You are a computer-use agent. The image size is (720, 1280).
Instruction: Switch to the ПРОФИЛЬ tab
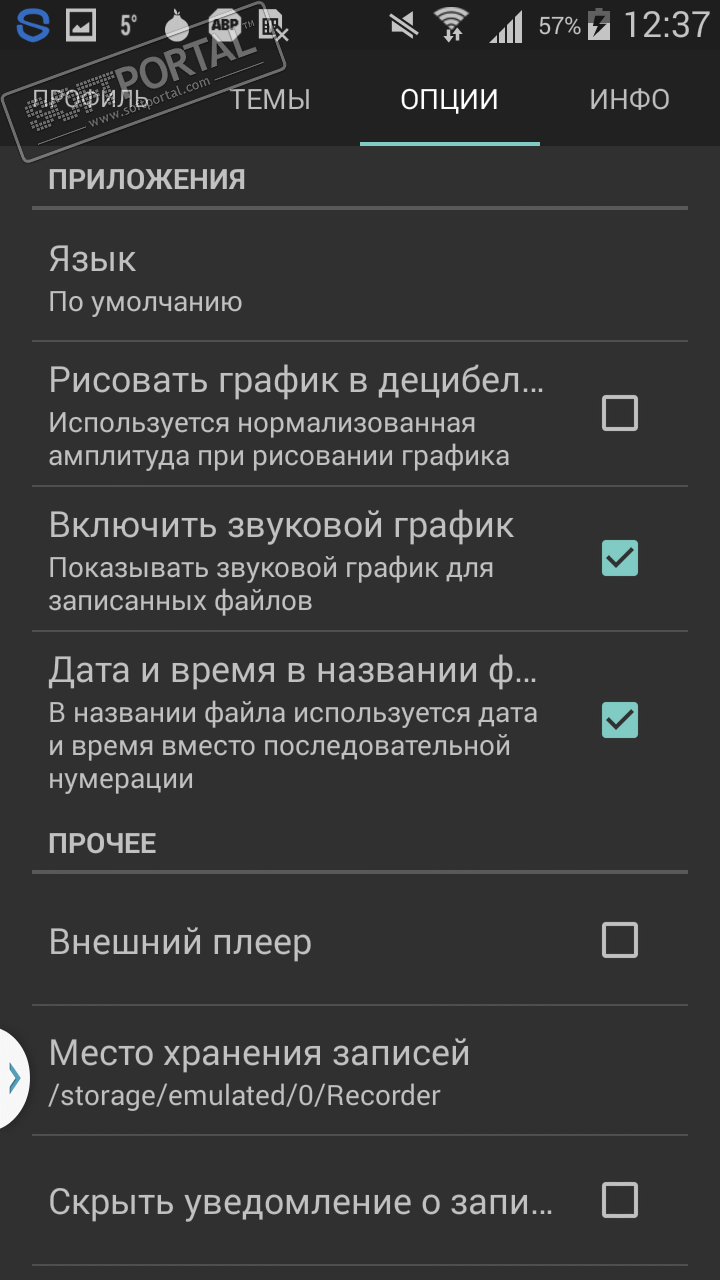click(90, 100)
